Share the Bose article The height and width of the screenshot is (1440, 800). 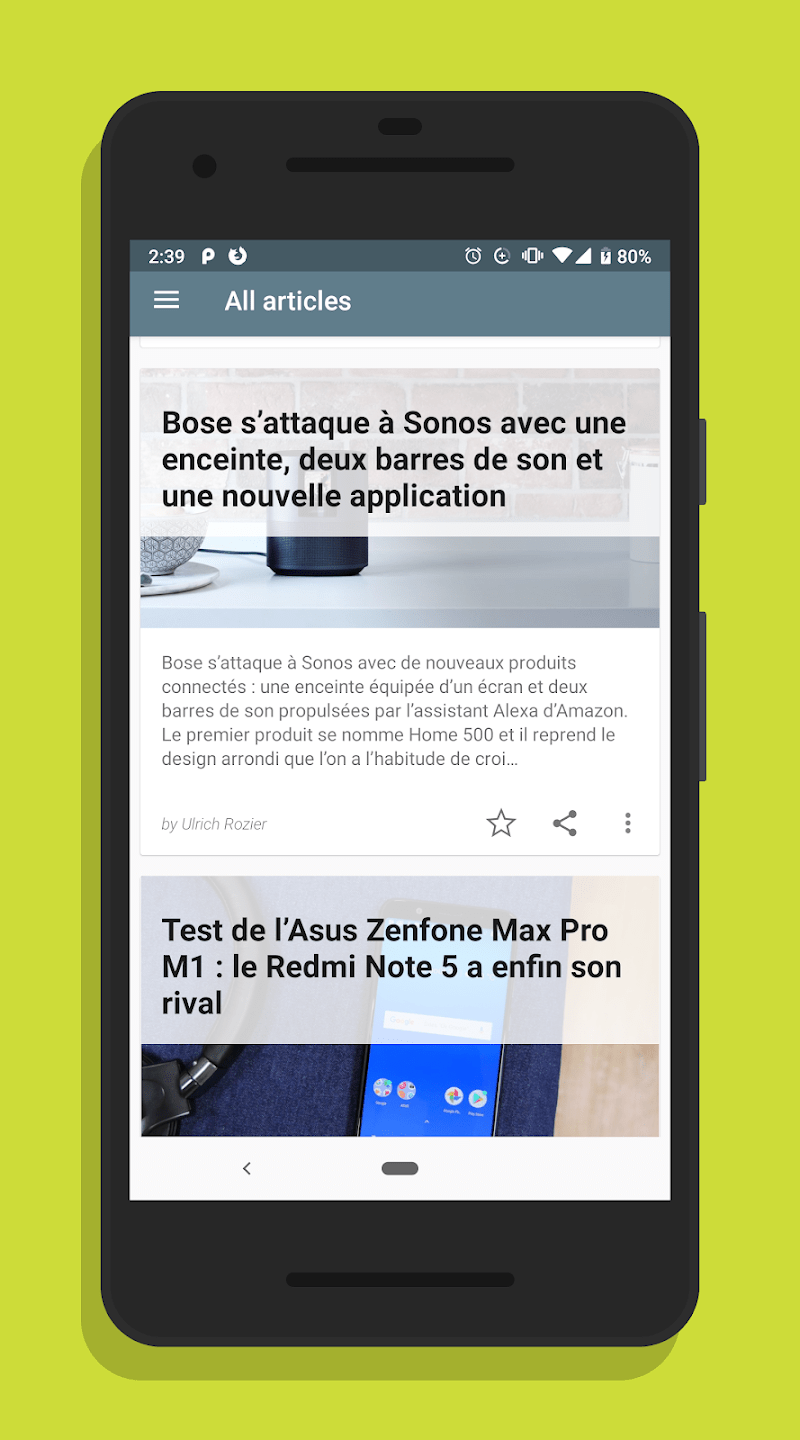565,824
